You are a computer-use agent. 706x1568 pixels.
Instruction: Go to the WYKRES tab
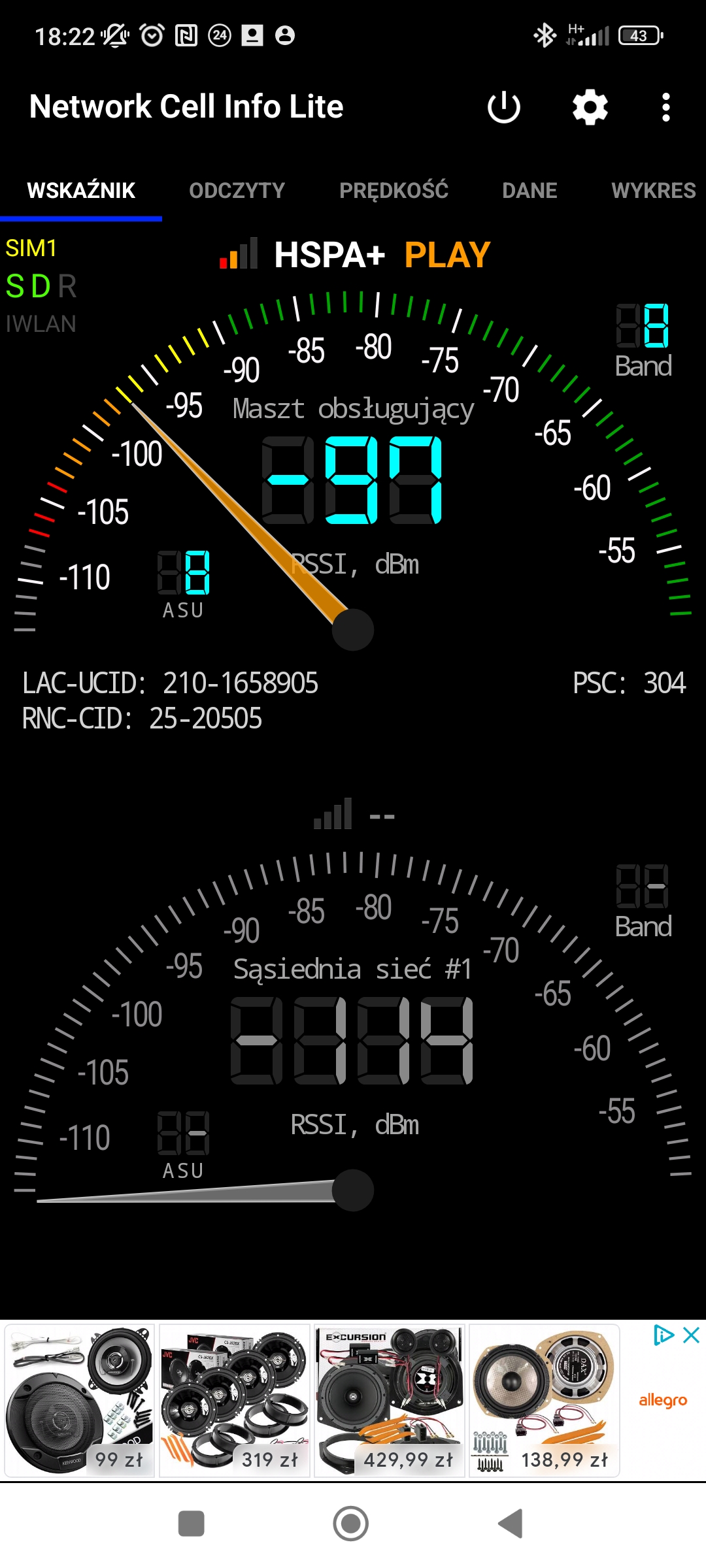tap(653, 191)
